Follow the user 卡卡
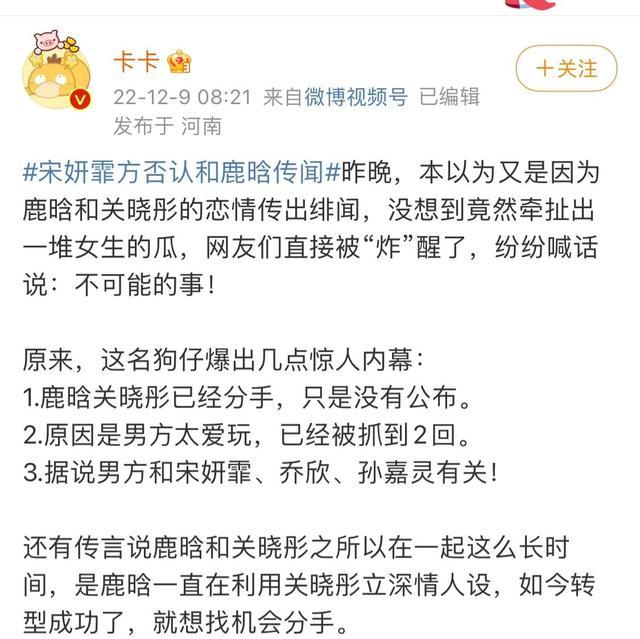 click(566, 68)
